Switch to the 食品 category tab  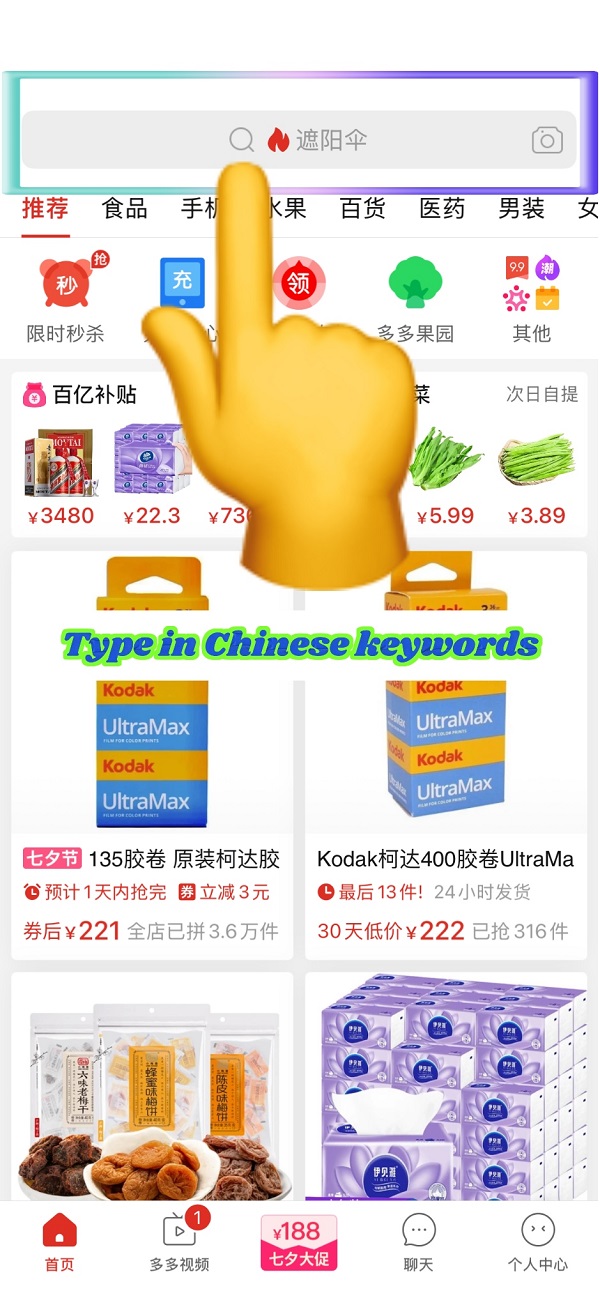125,208
